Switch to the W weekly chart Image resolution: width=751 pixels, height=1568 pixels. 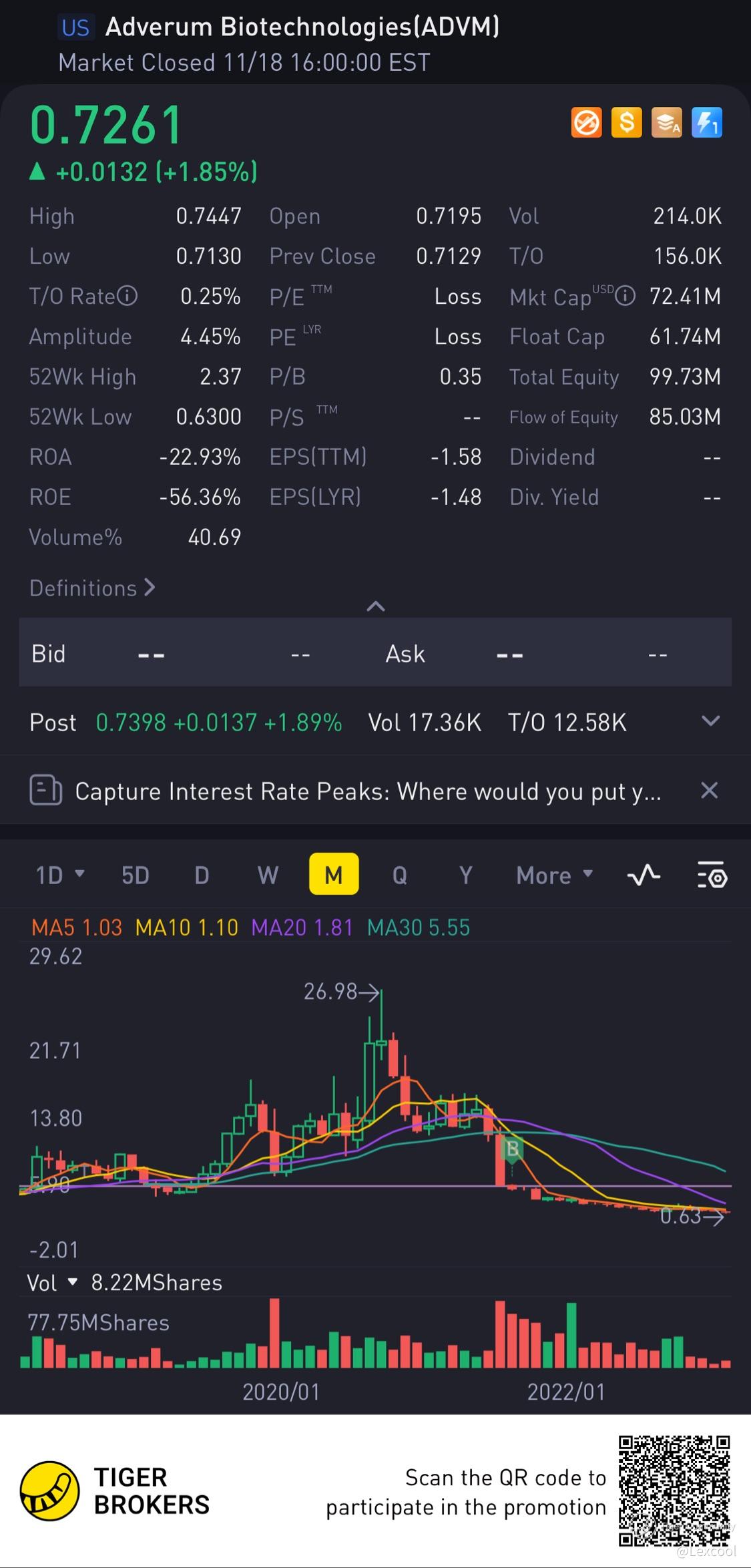coord(268,875)
